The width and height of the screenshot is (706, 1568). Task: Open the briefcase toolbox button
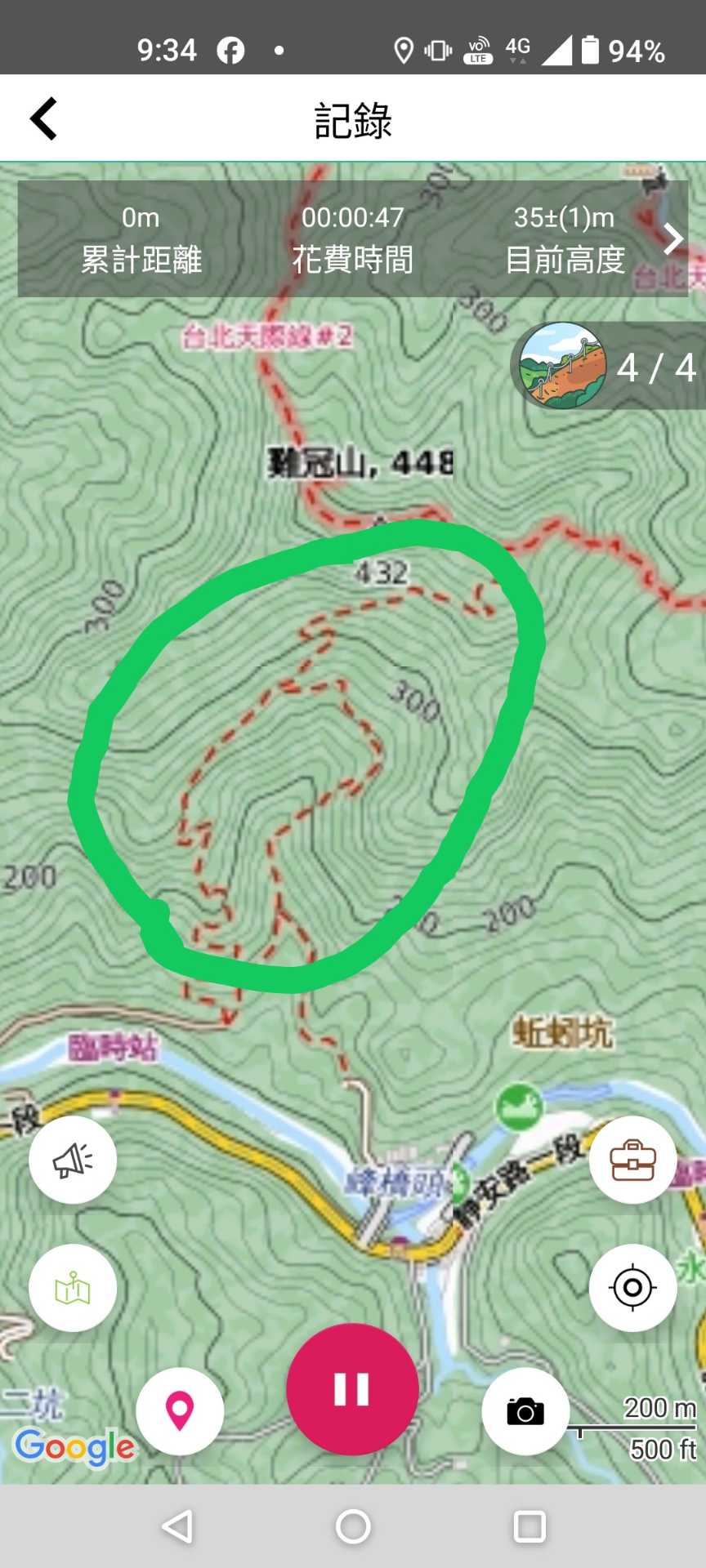(632, 1160)
